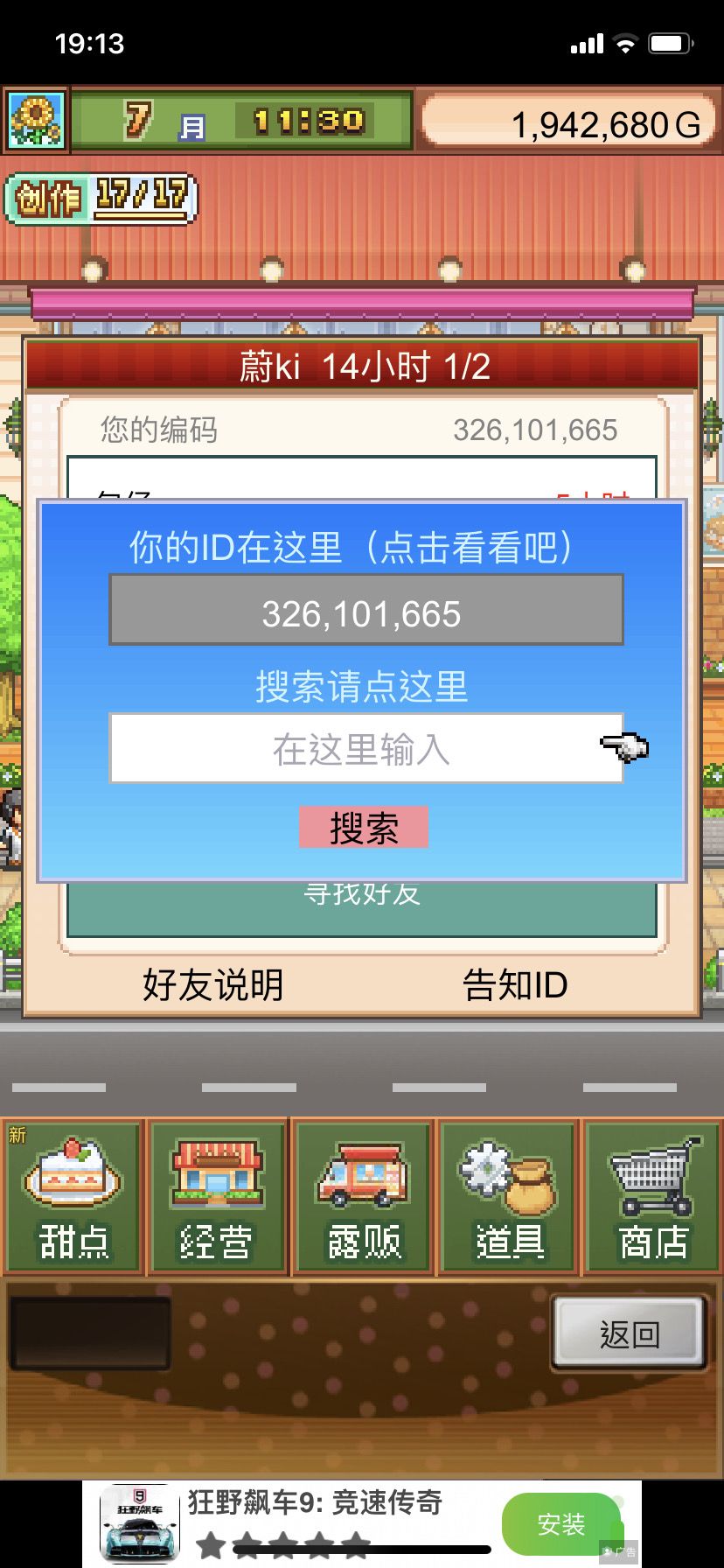
Task: Tap the pink 搜索 button
Action: pos(364,827)
